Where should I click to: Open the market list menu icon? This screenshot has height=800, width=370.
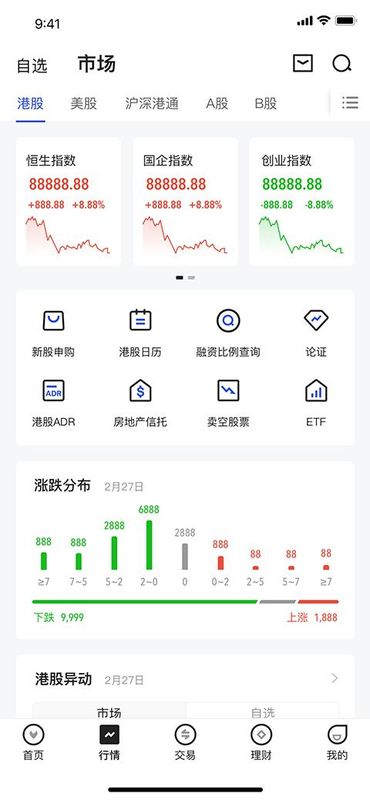350,103
